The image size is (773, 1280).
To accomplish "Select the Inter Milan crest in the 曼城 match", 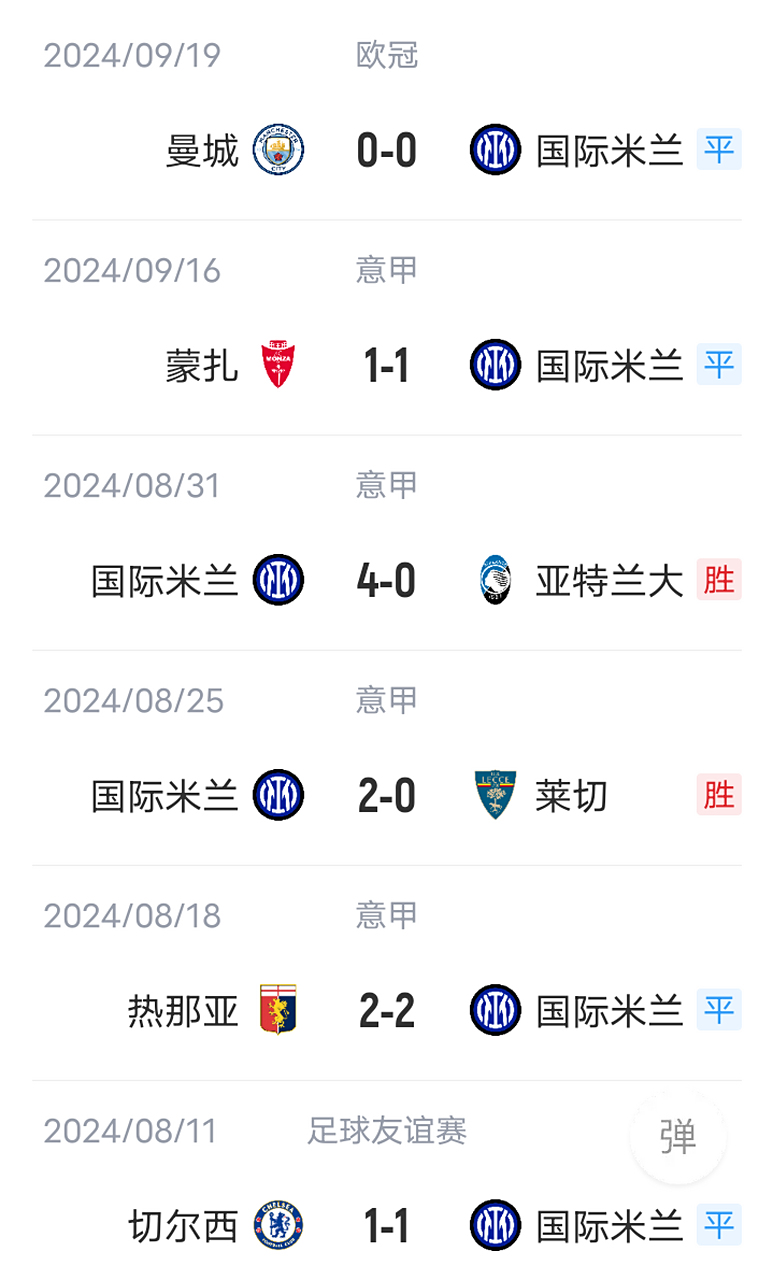I will click(495, 150).
